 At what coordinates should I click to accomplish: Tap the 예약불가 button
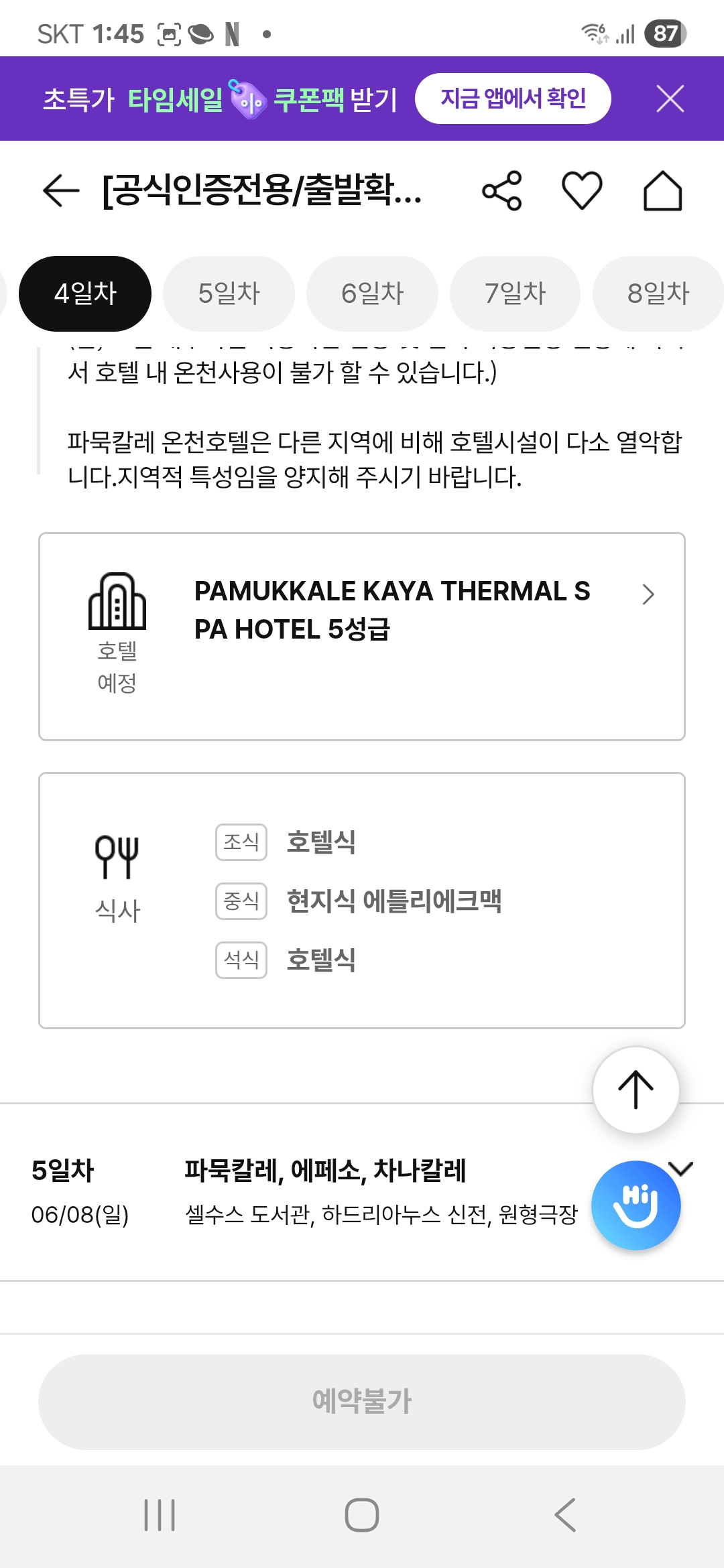pyautogui.click(x=362, y=1402)
